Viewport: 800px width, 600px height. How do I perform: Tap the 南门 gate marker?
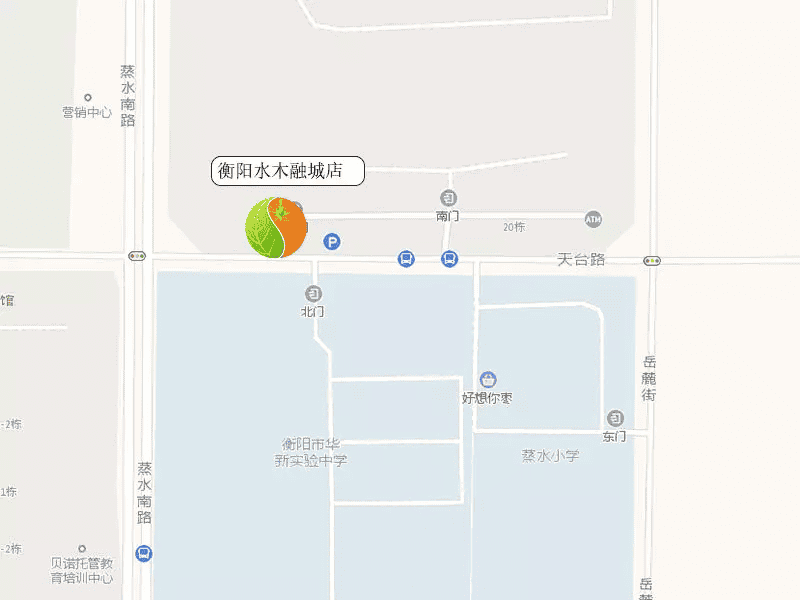[448, 198]
